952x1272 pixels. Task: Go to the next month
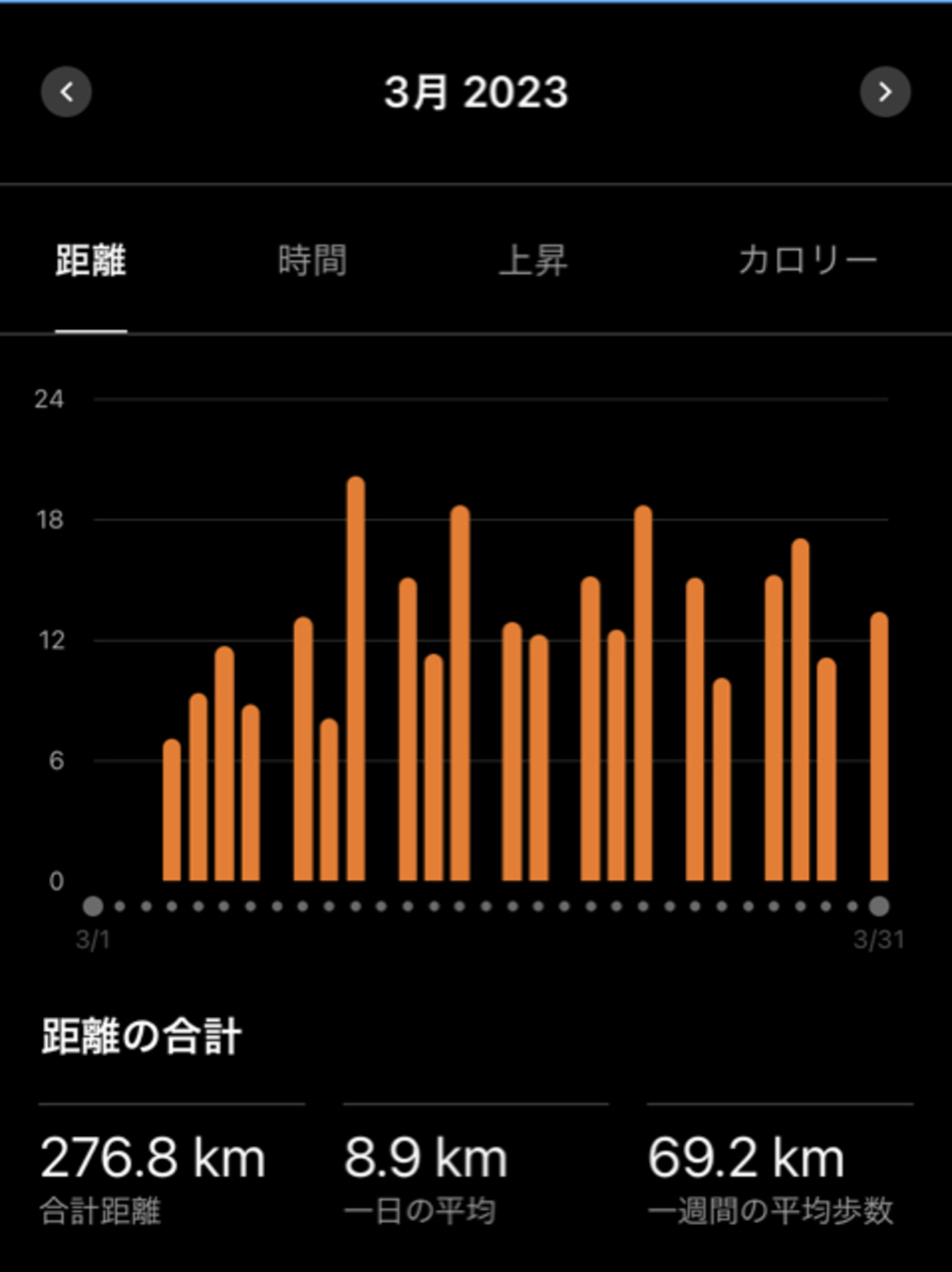pyautogui.click(x=885, y=92)
